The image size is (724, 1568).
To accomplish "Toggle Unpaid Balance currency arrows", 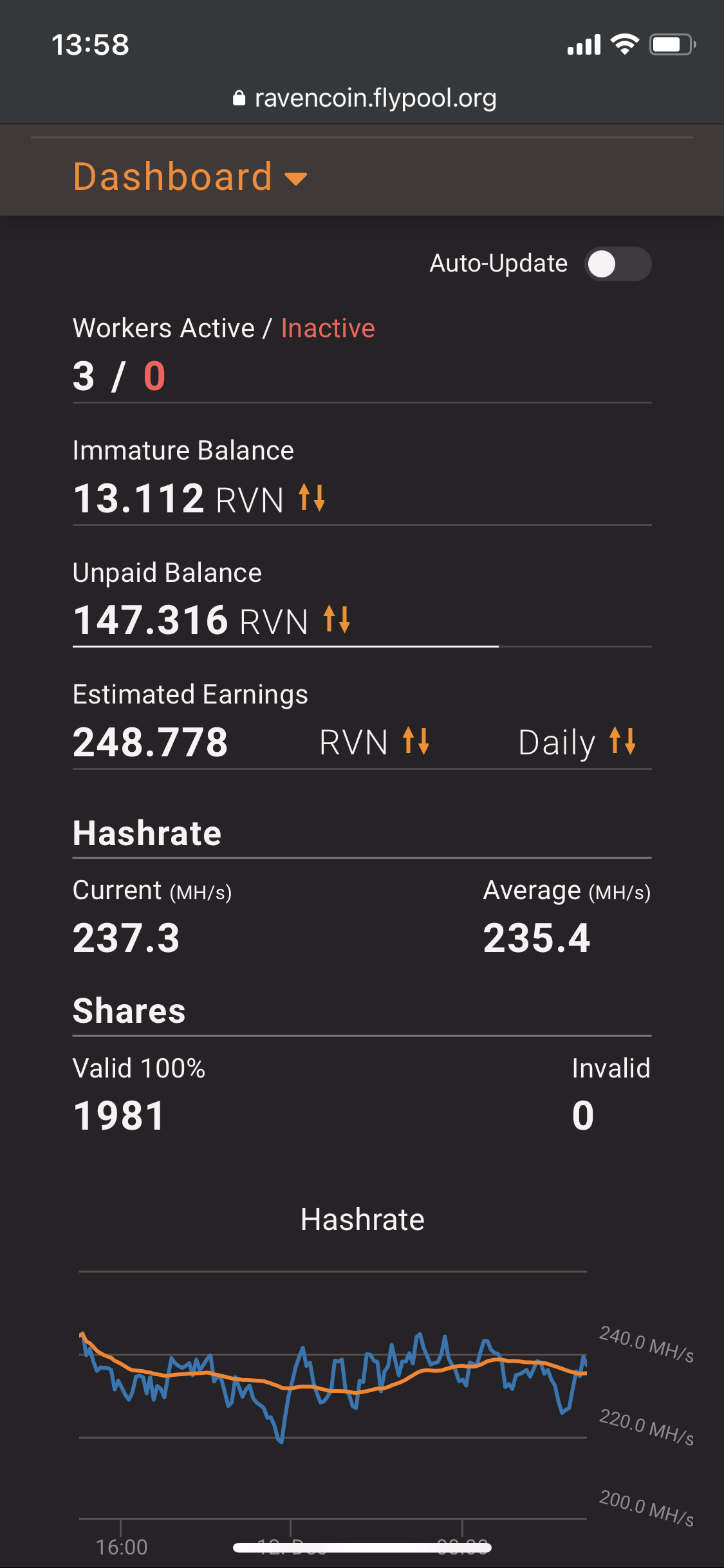I will tap(337, 619).
